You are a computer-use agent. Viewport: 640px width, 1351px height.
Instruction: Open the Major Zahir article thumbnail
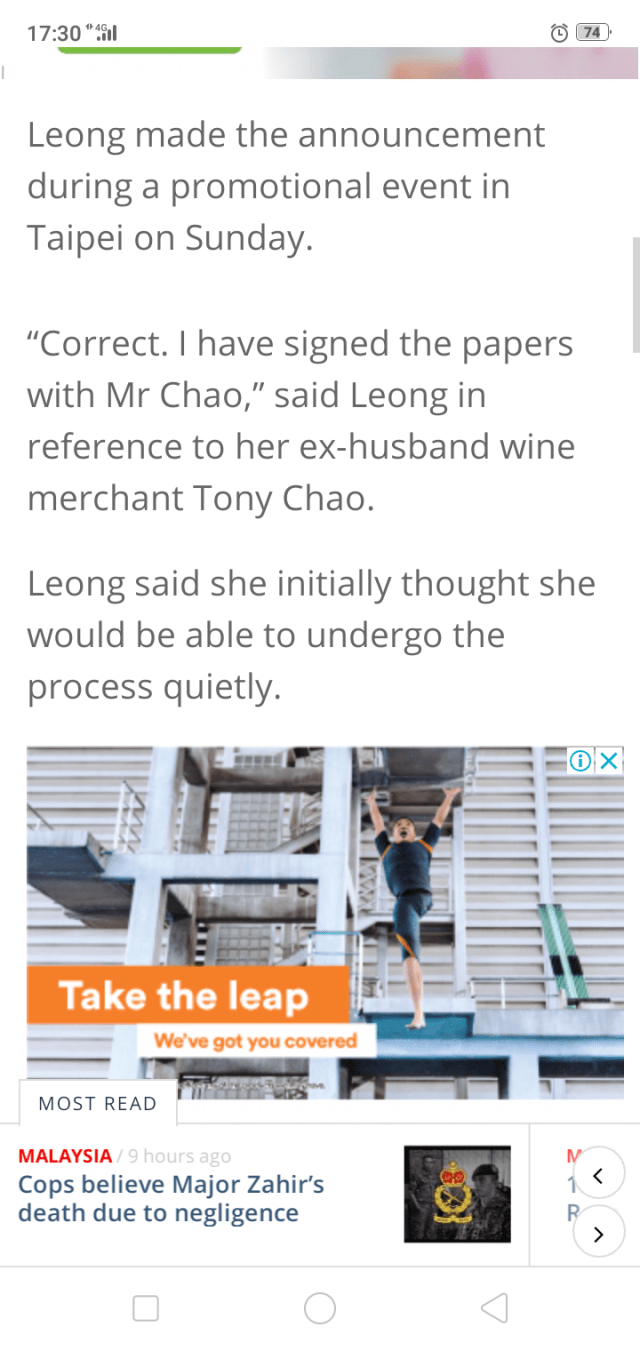tap(457, 1194)
